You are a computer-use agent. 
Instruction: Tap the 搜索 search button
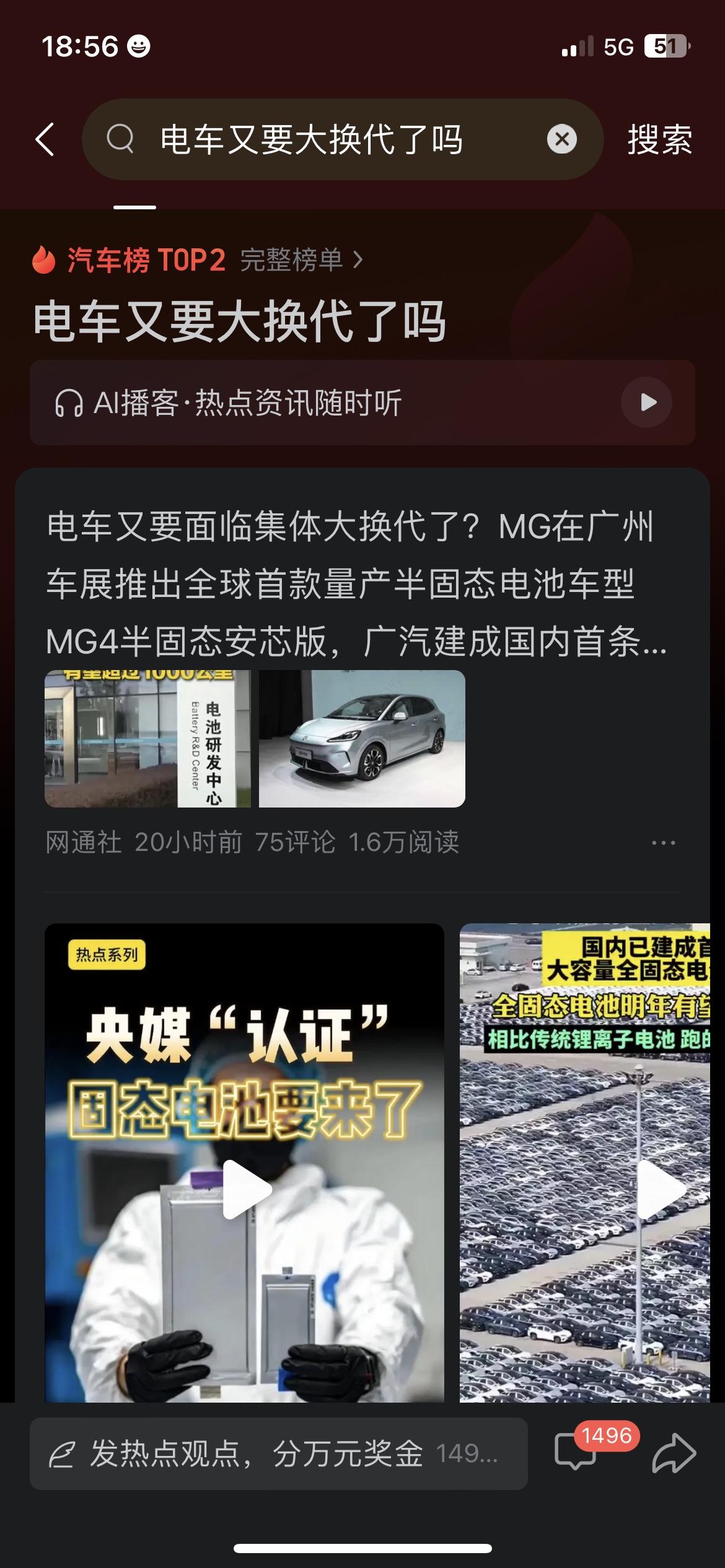click(x=659, y=141)
